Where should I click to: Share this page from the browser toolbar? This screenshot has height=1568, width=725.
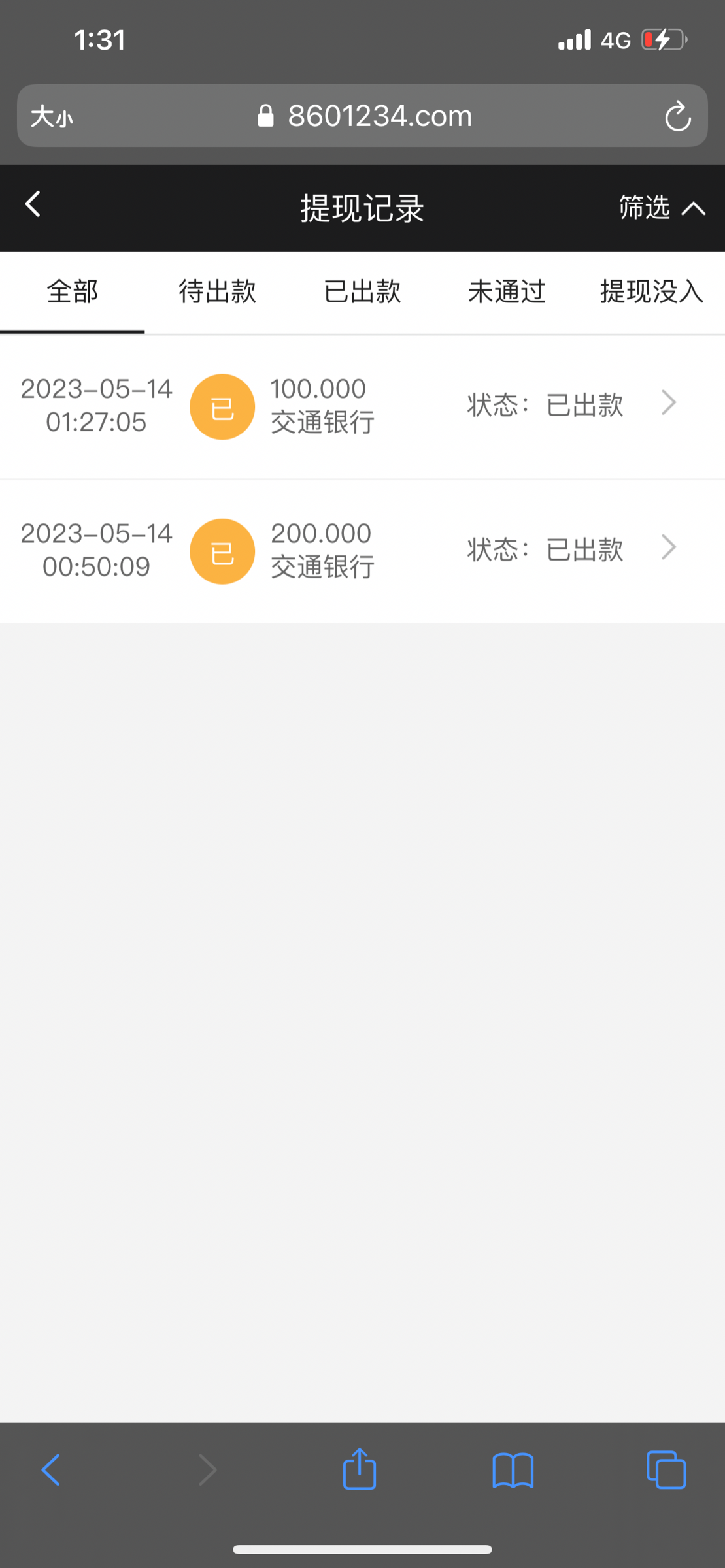coord(360,1469)
